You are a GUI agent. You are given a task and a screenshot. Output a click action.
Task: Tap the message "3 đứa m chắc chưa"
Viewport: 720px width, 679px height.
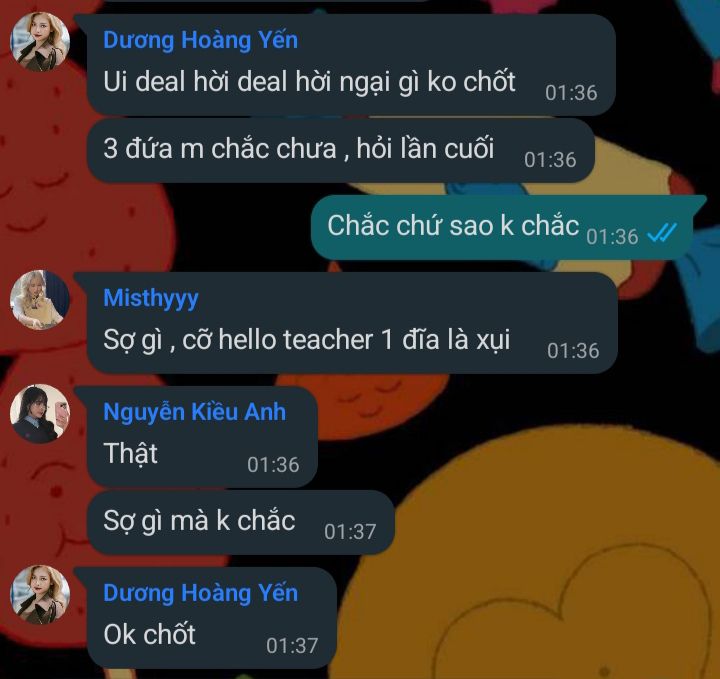point(299,149)
